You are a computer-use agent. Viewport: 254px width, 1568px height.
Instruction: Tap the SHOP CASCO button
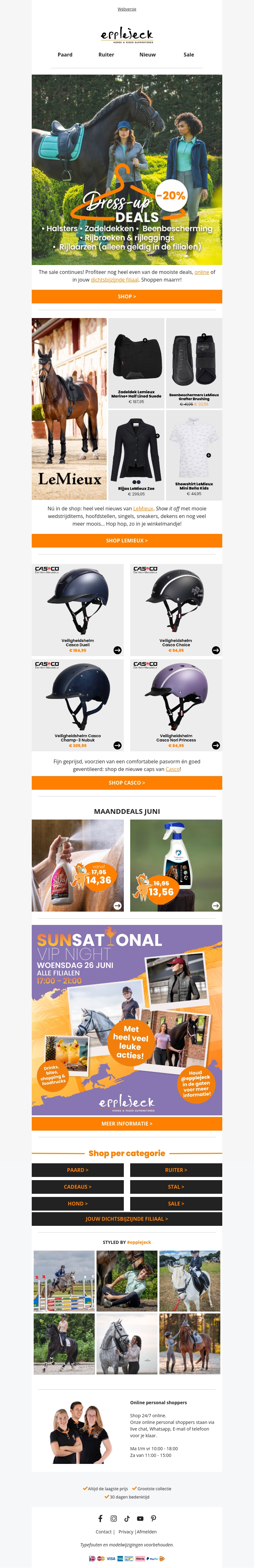tap(127, 783)
